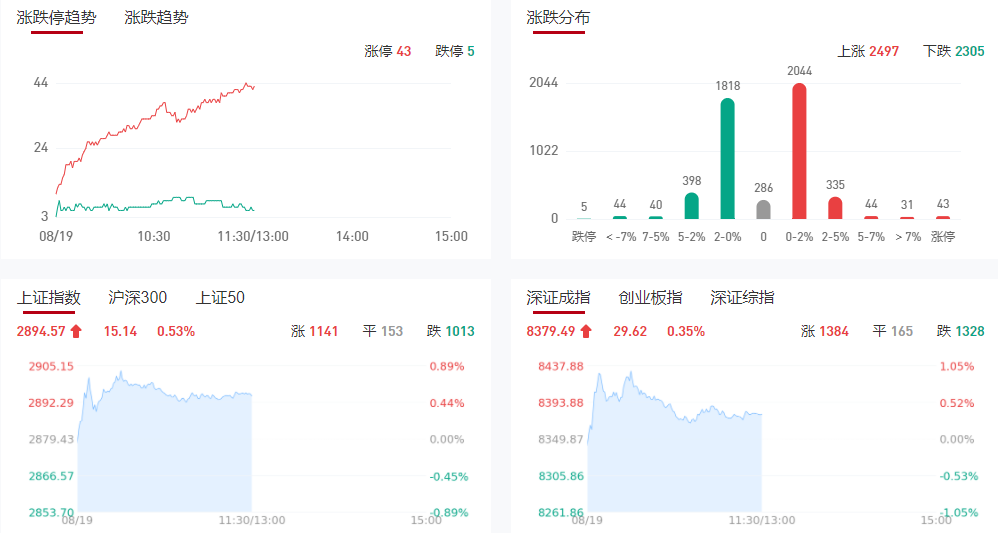This screenshot has width=998, height=533.
Task: Select the 涨跌停趋势 tab
Action: click(57, 17)
